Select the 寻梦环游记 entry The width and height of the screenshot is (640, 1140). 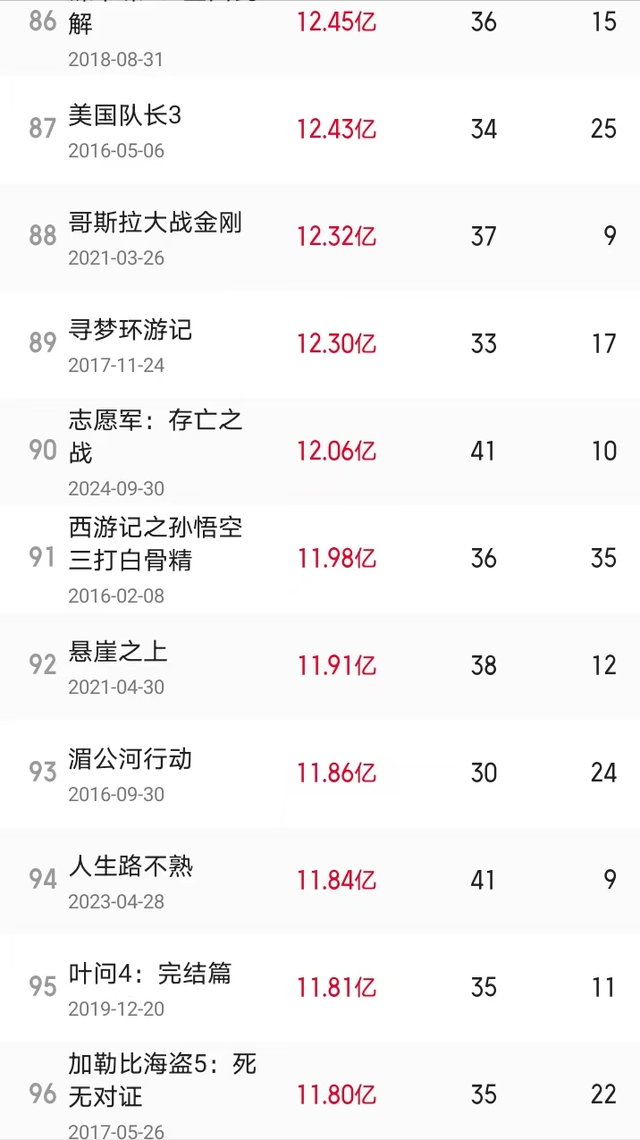tap(320, 344)
